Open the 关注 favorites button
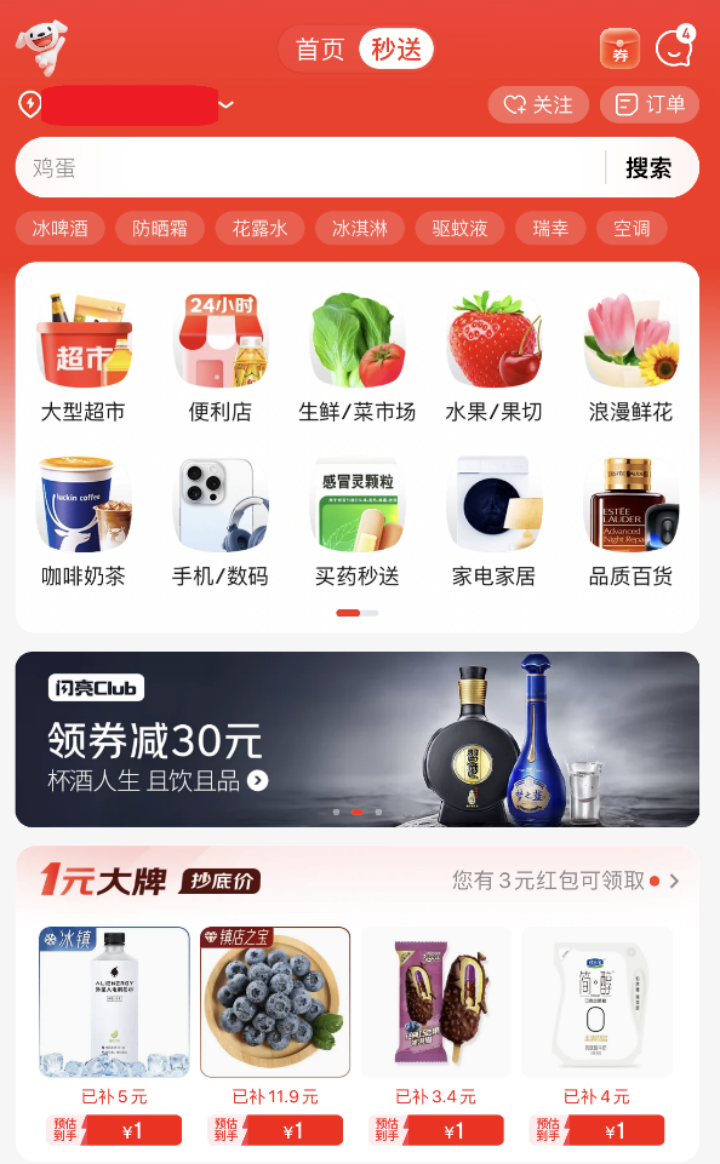 pyautogui.click(x=538, y=105)
